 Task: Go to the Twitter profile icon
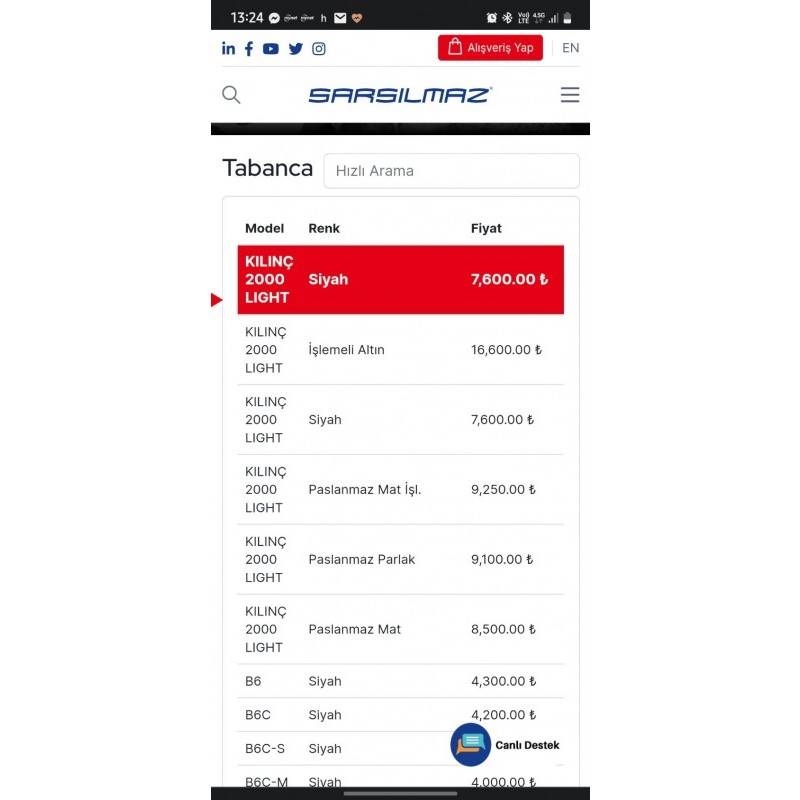(x=295, y=48)
